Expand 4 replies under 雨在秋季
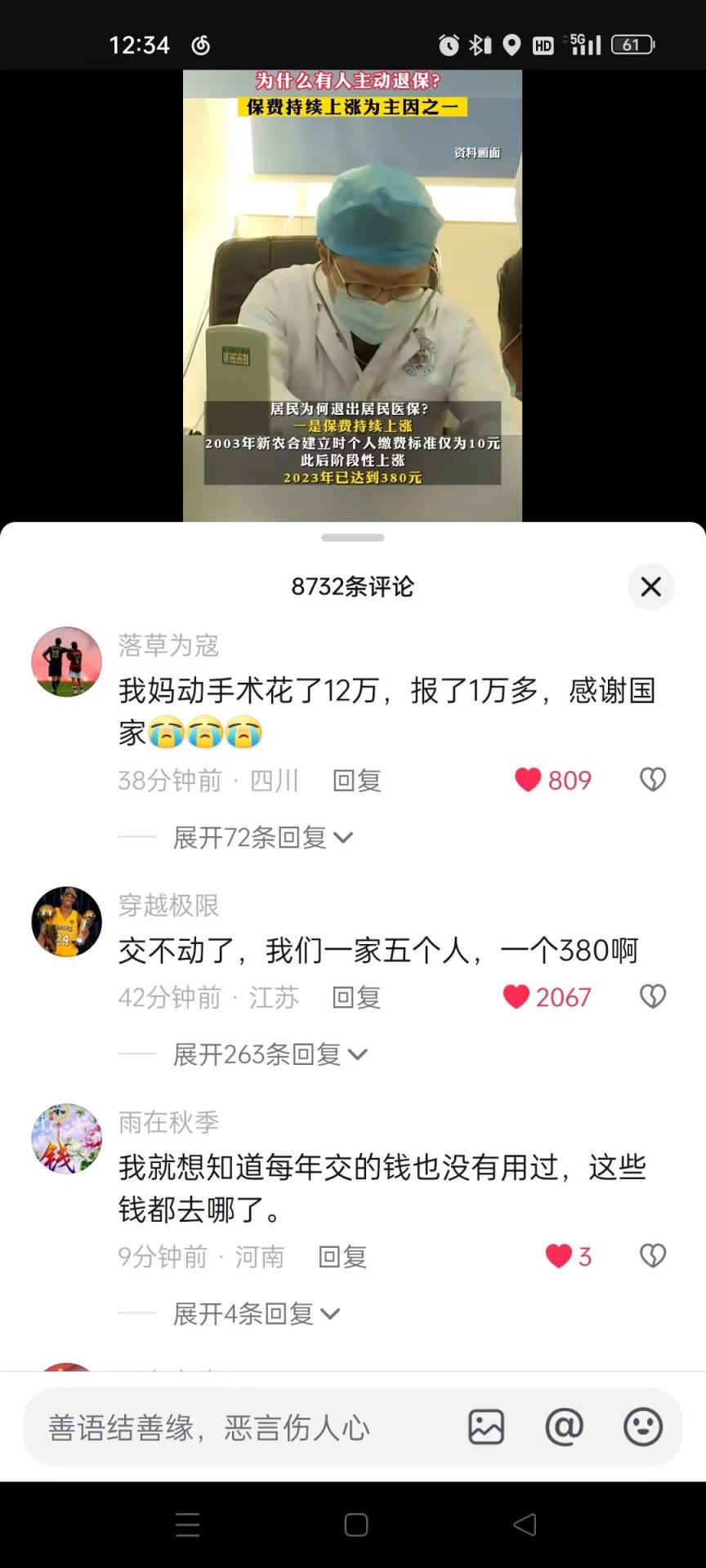This screenshot has width=706, height=1568. pyautogui.click(x=256, y=1314)
